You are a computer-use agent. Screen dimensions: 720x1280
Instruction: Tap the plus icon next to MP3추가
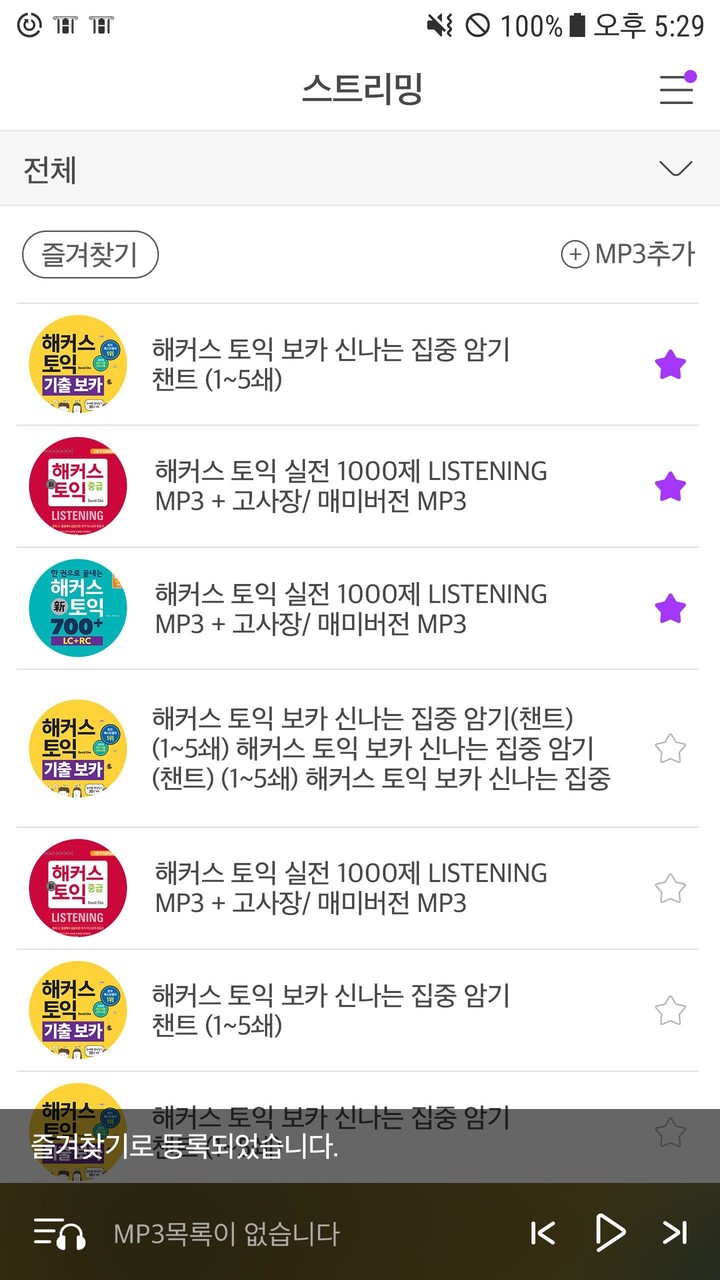(575, 255)
